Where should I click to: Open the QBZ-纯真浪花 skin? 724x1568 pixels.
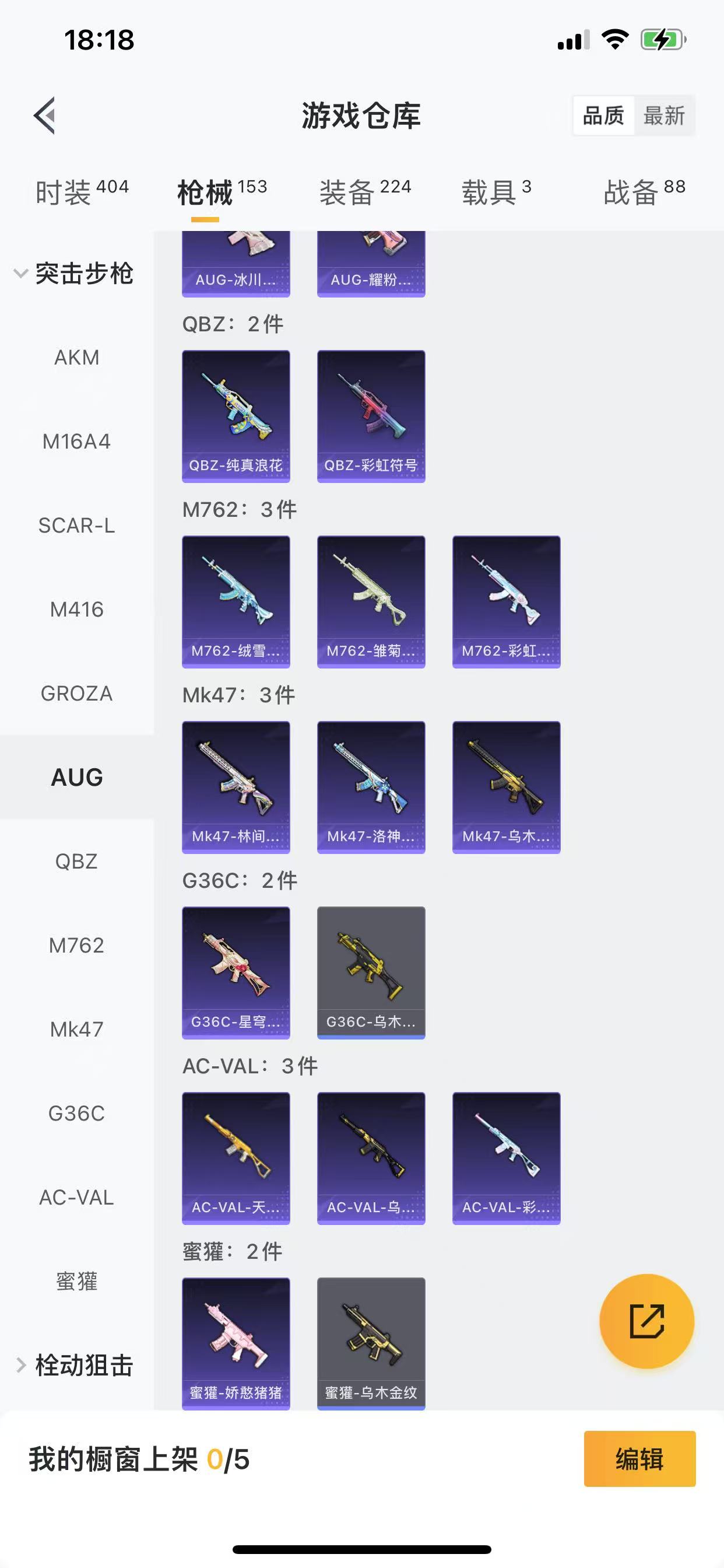pos(236,416)
